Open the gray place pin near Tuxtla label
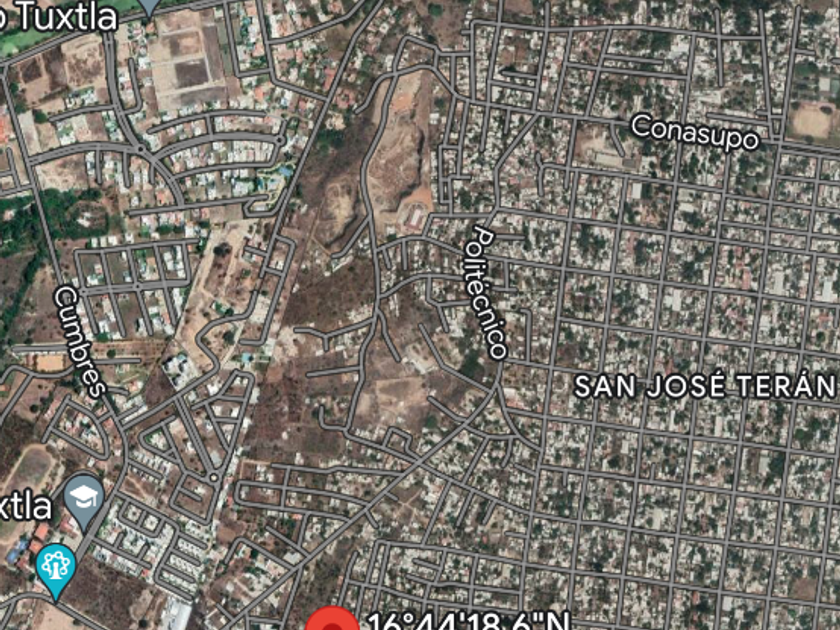 148,6
